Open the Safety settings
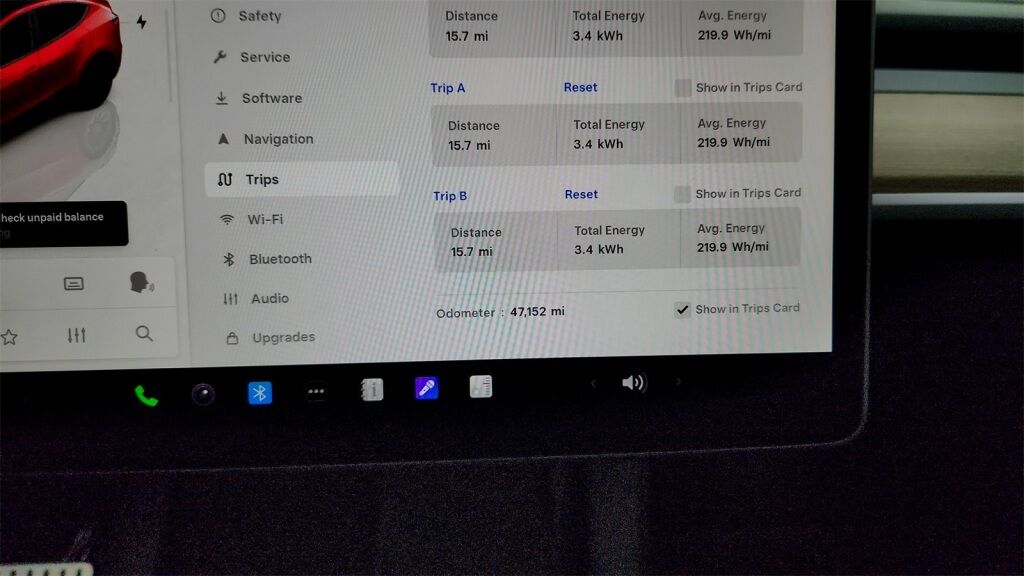This screenshot has width=1024, height=576. tap(258, 16)
